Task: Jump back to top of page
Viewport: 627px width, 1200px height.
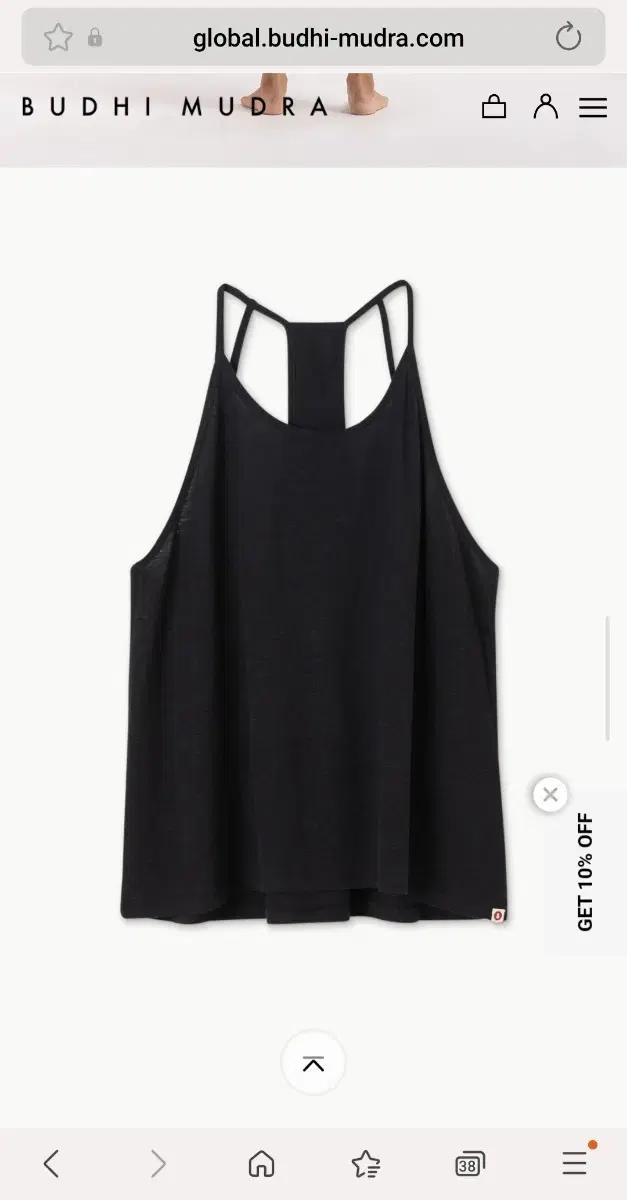Action: [313, 1064]
